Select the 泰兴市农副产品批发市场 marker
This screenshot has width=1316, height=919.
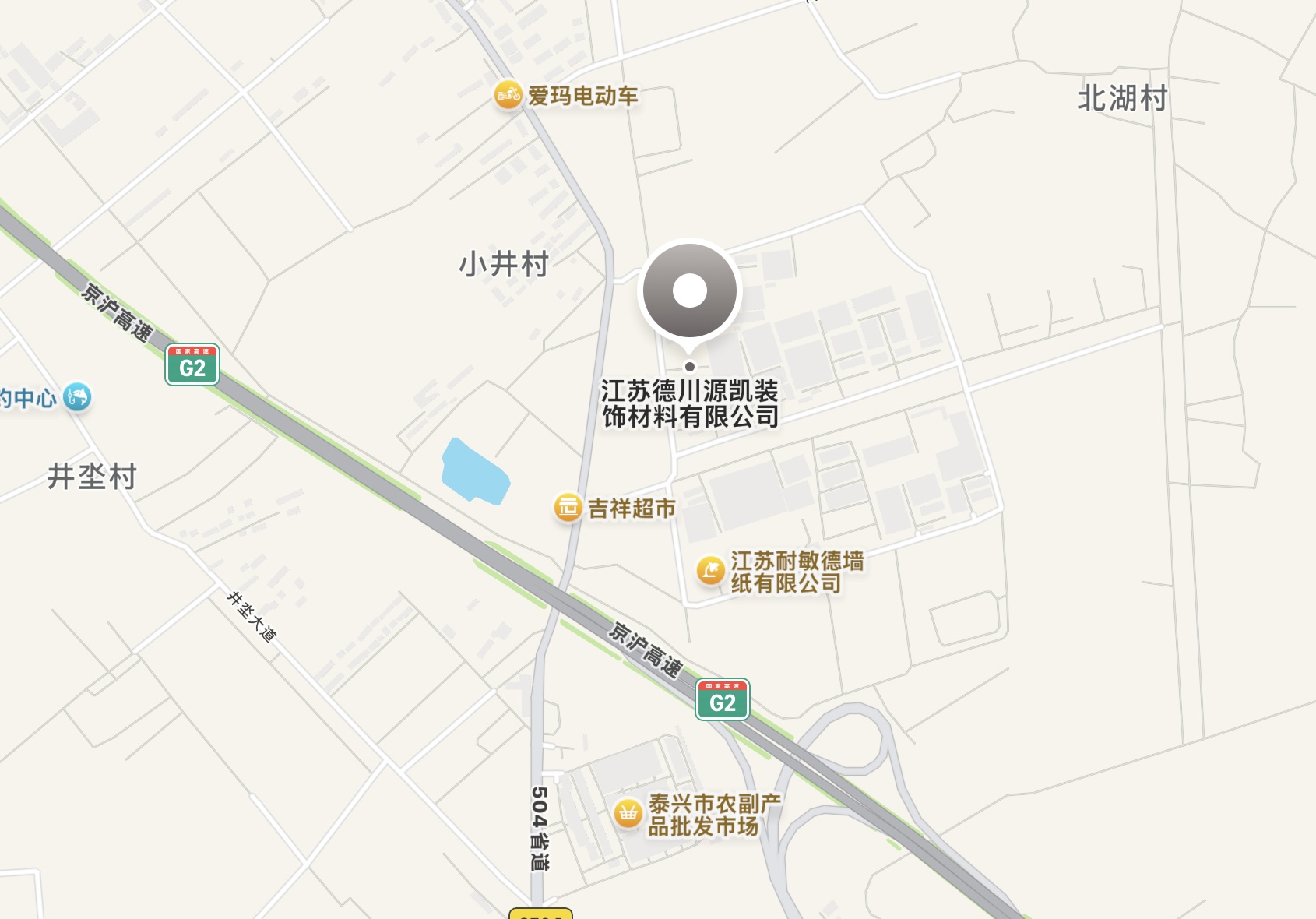point(628,814)
